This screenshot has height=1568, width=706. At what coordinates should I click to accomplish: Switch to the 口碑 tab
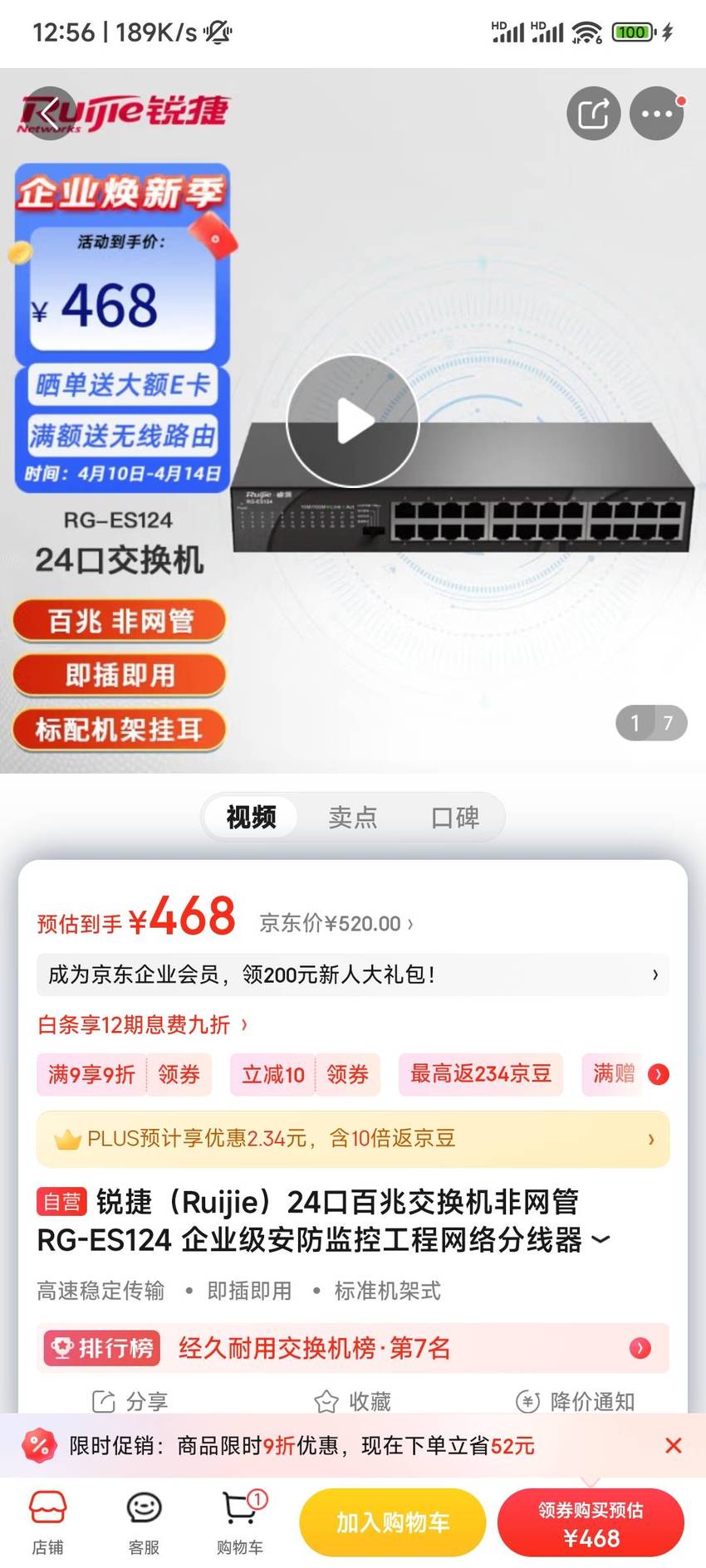[x=455, y=818]
